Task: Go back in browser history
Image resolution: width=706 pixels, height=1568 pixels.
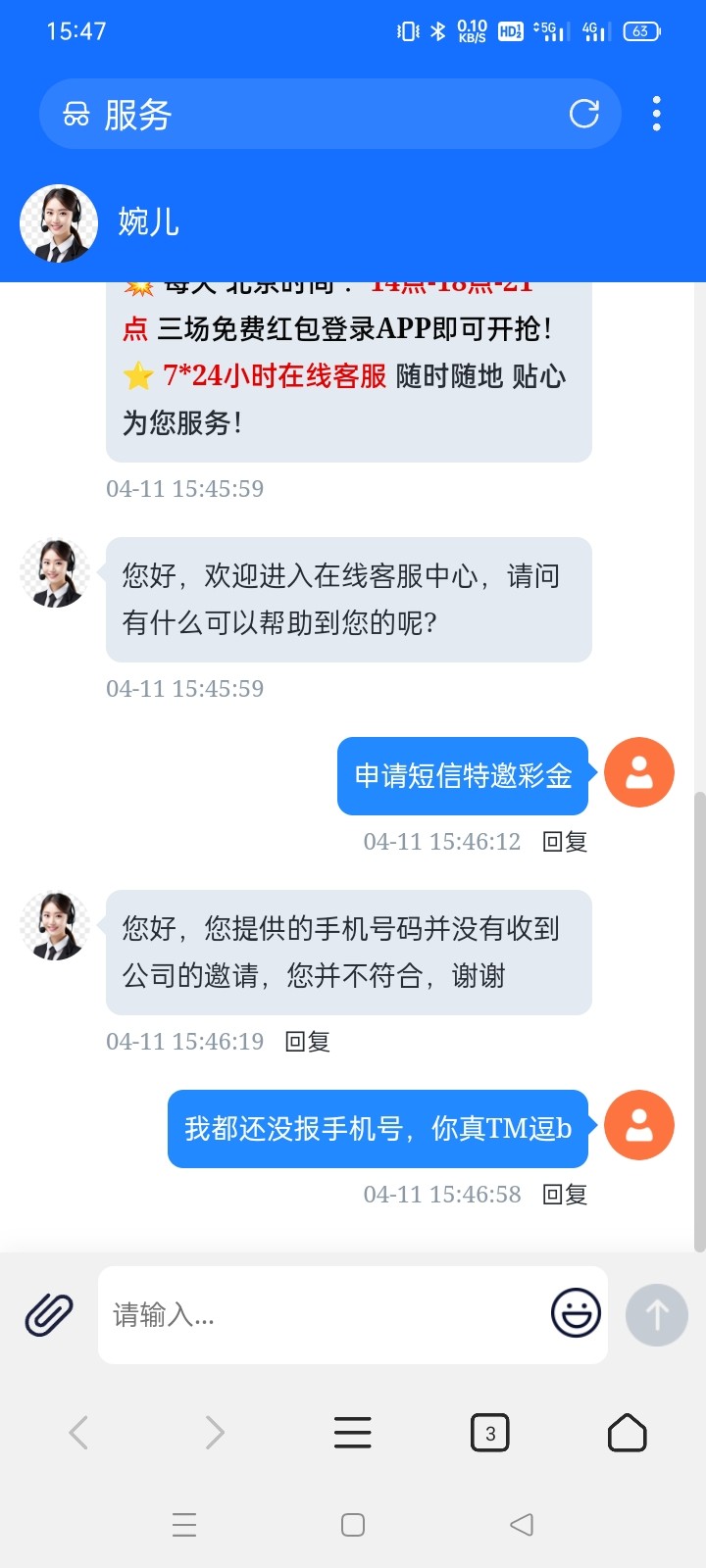Action: [79, 1433]
